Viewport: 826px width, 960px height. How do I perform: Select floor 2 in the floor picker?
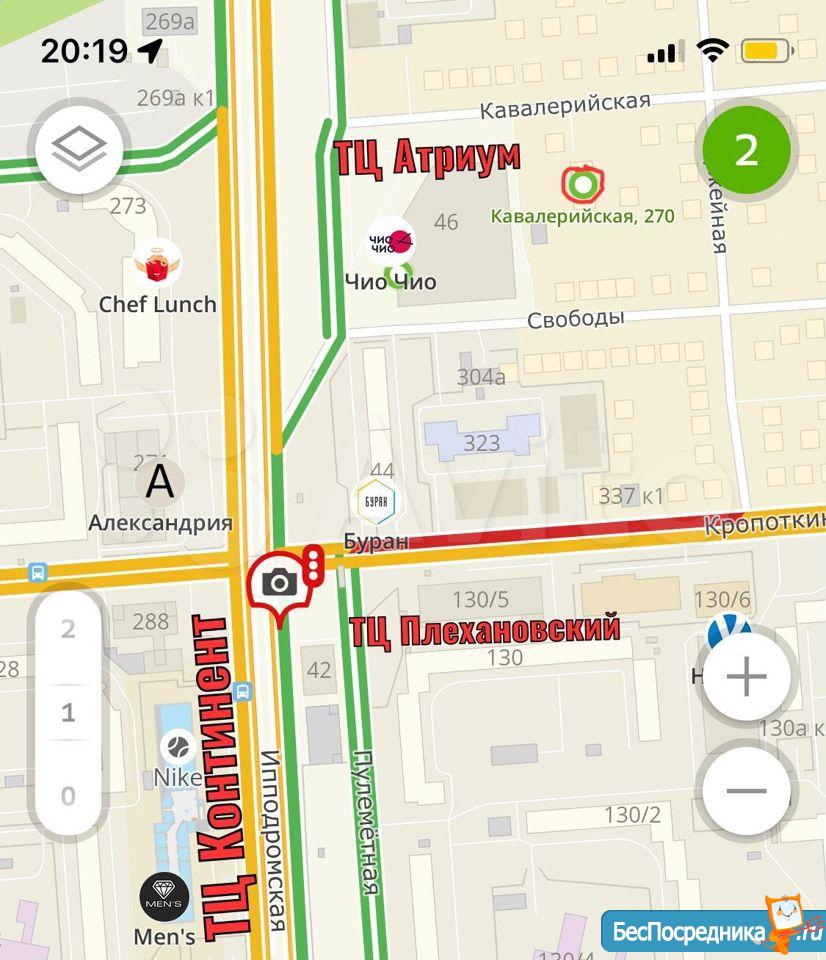pos(68,629)
